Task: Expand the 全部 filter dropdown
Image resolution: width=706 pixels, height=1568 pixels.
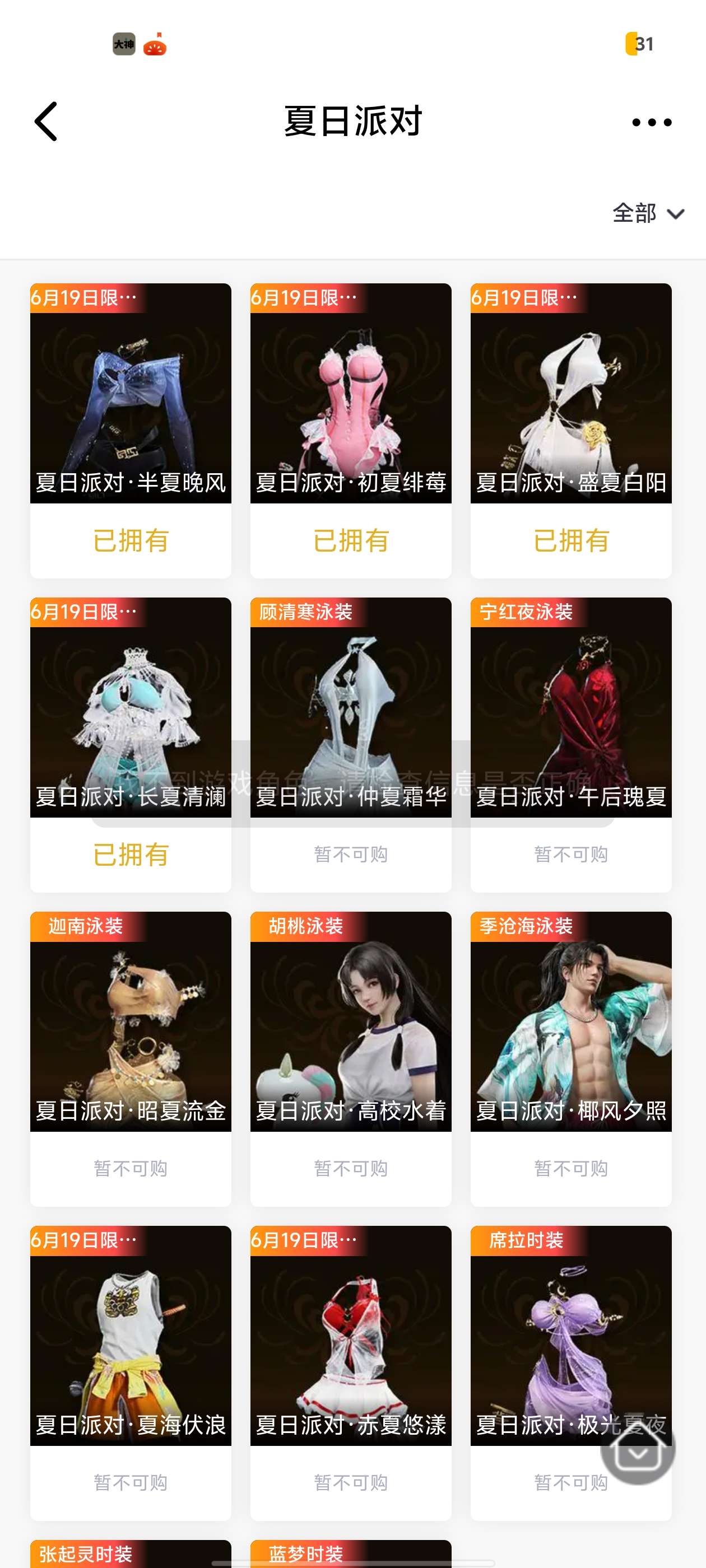Action: [x=648, y=214]
